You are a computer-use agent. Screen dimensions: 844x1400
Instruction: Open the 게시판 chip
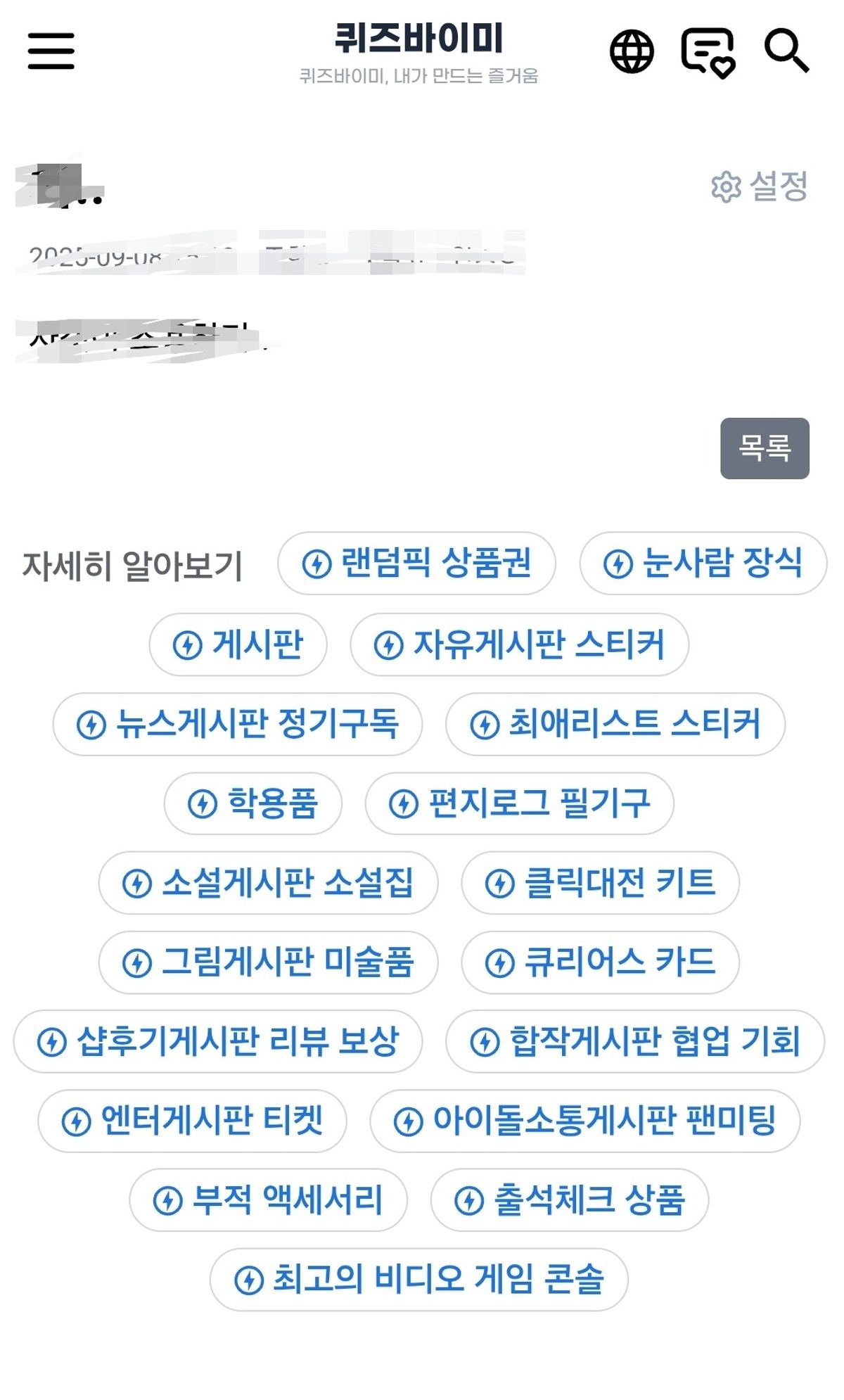tap(238, 644)
